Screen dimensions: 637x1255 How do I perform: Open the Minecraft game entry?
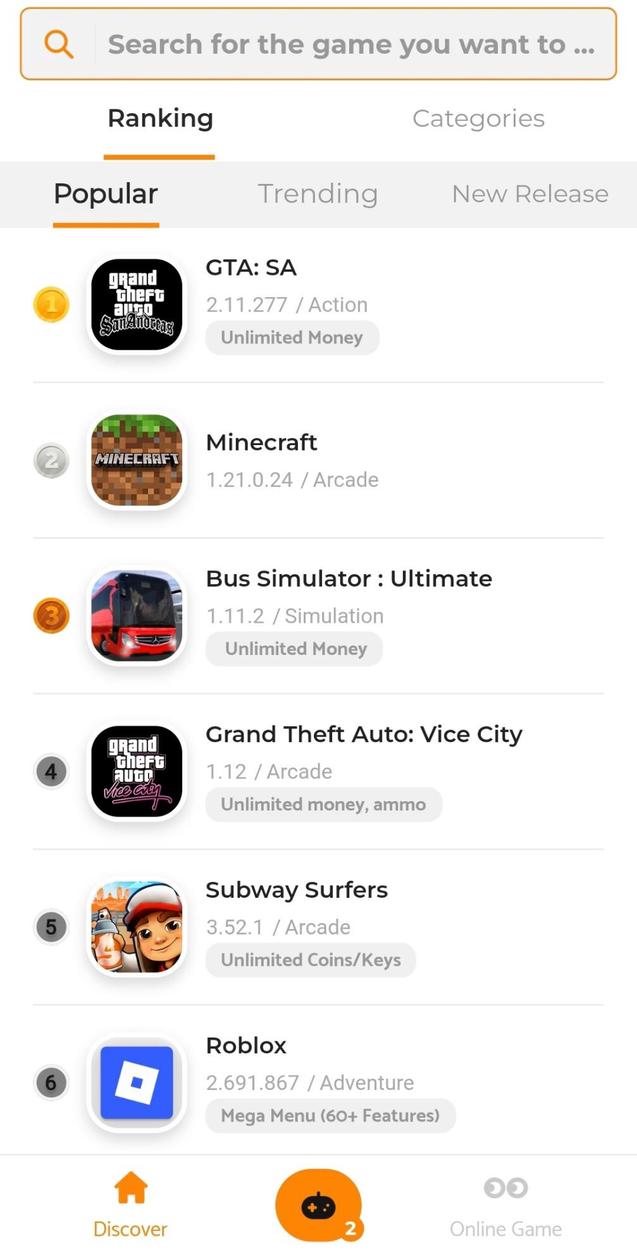pos(261,443)
